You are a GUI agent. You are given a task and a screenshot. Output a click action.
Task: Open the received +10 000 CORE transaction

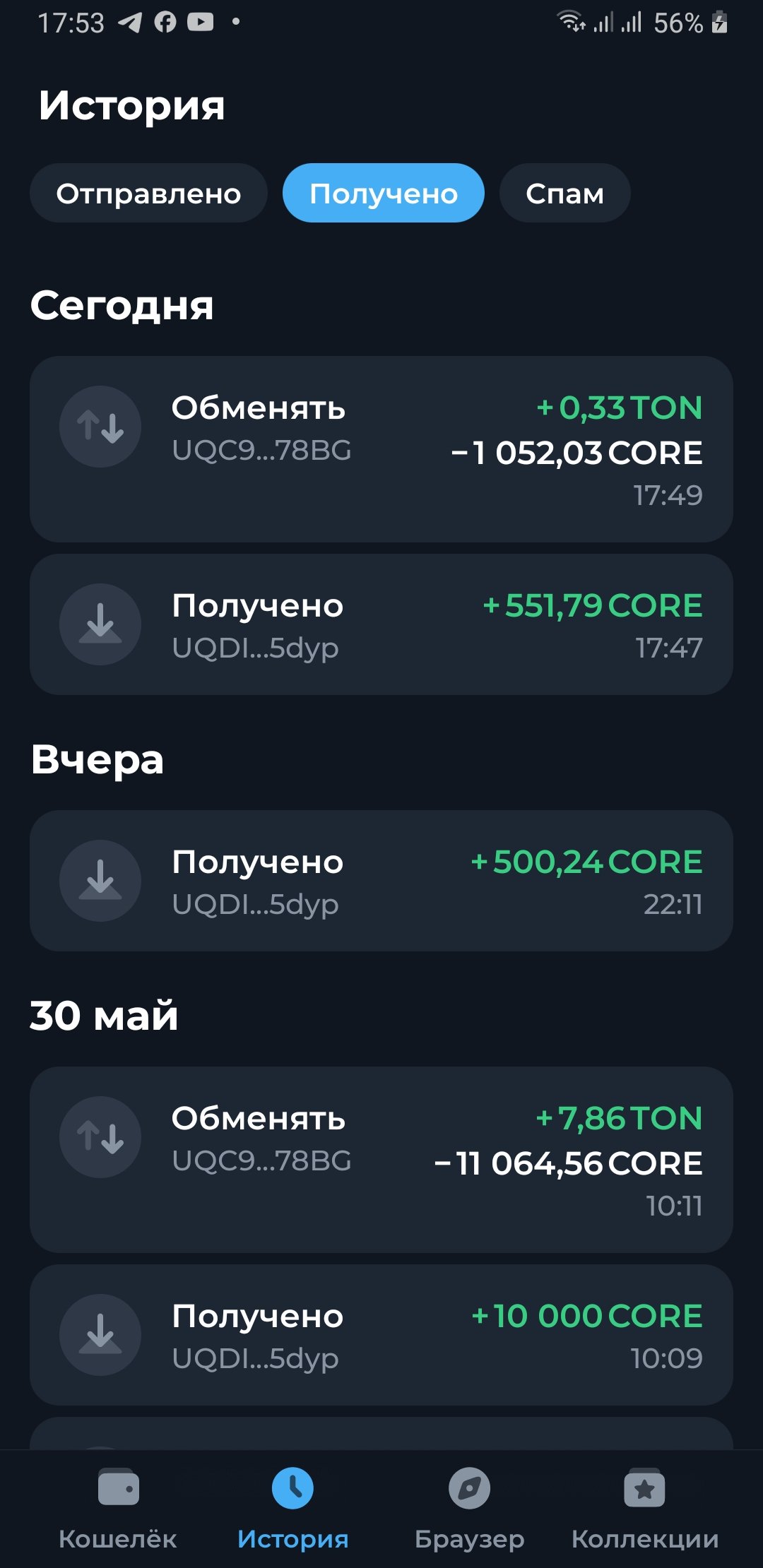pos(381,1335)
